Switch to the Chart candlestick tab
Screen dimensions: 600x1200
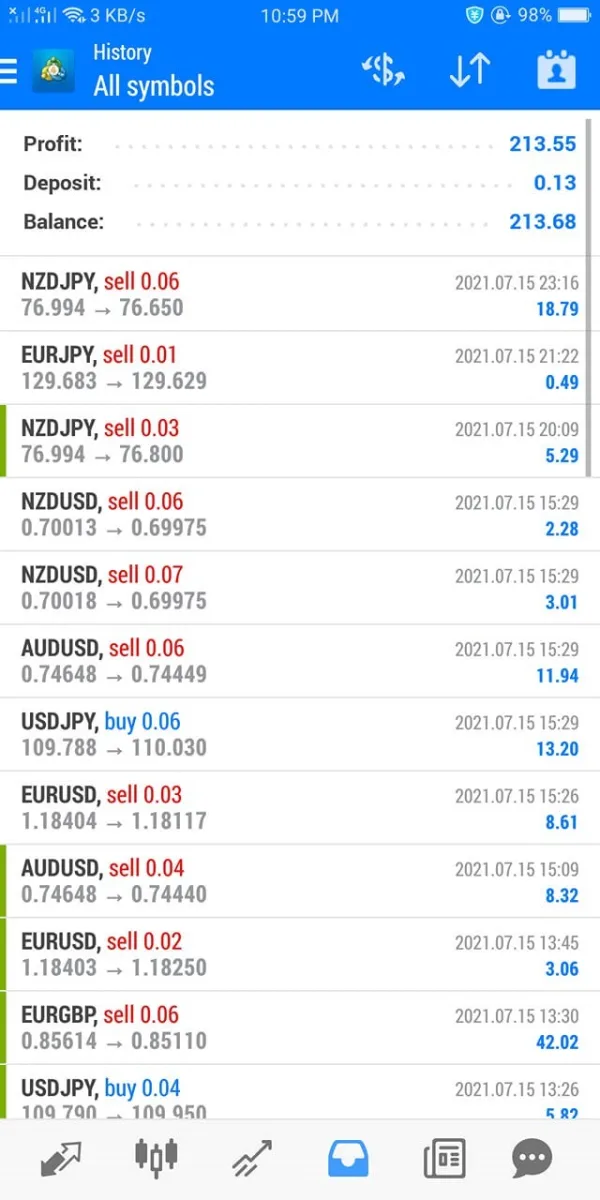coord(156,1160)
